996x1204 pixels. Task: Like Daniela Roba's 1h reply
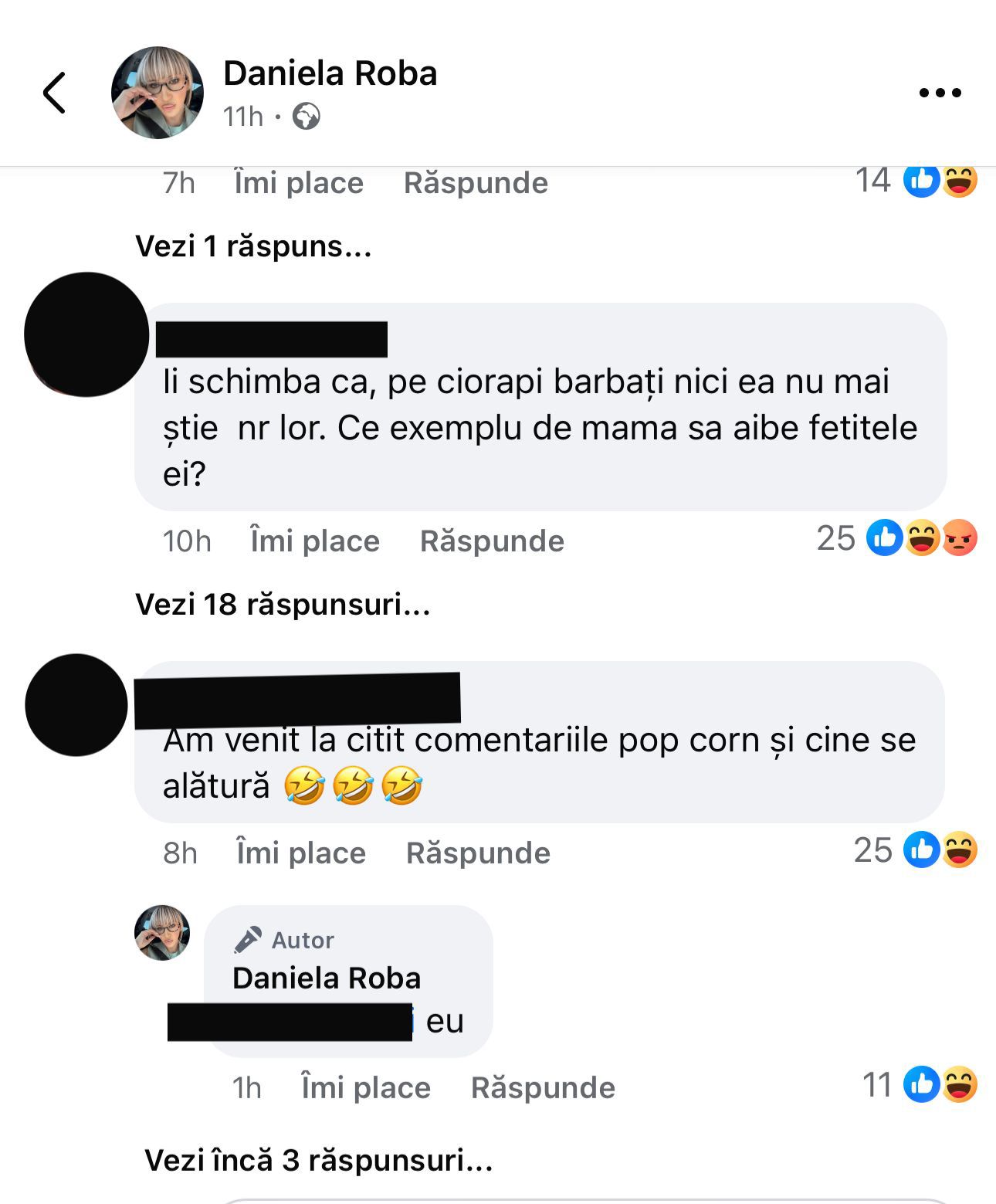[366, 1088]
